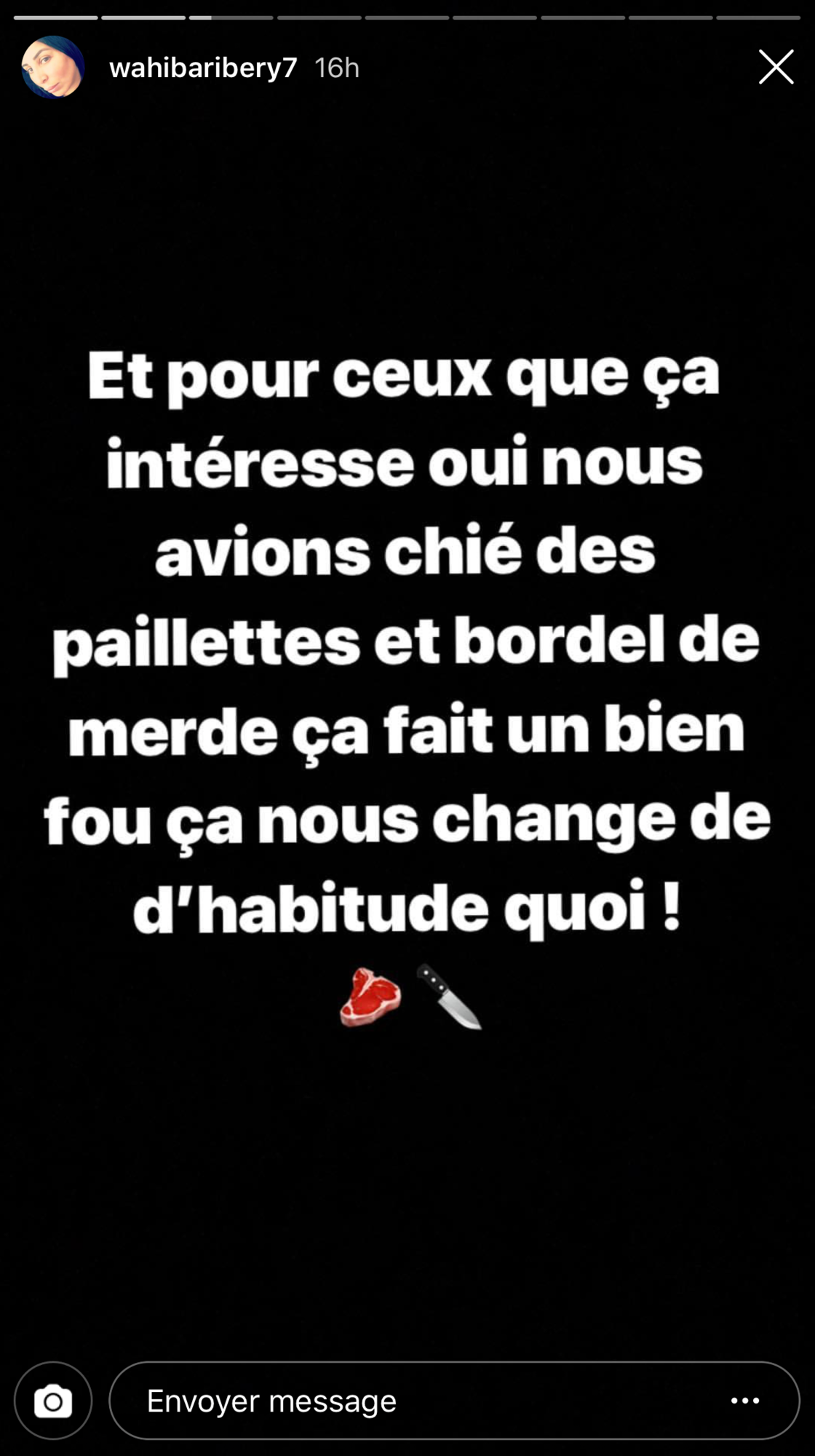Open the wahibaribery7 username link
The height and width of the screenshot is (1456, 815).
[203, 68]
